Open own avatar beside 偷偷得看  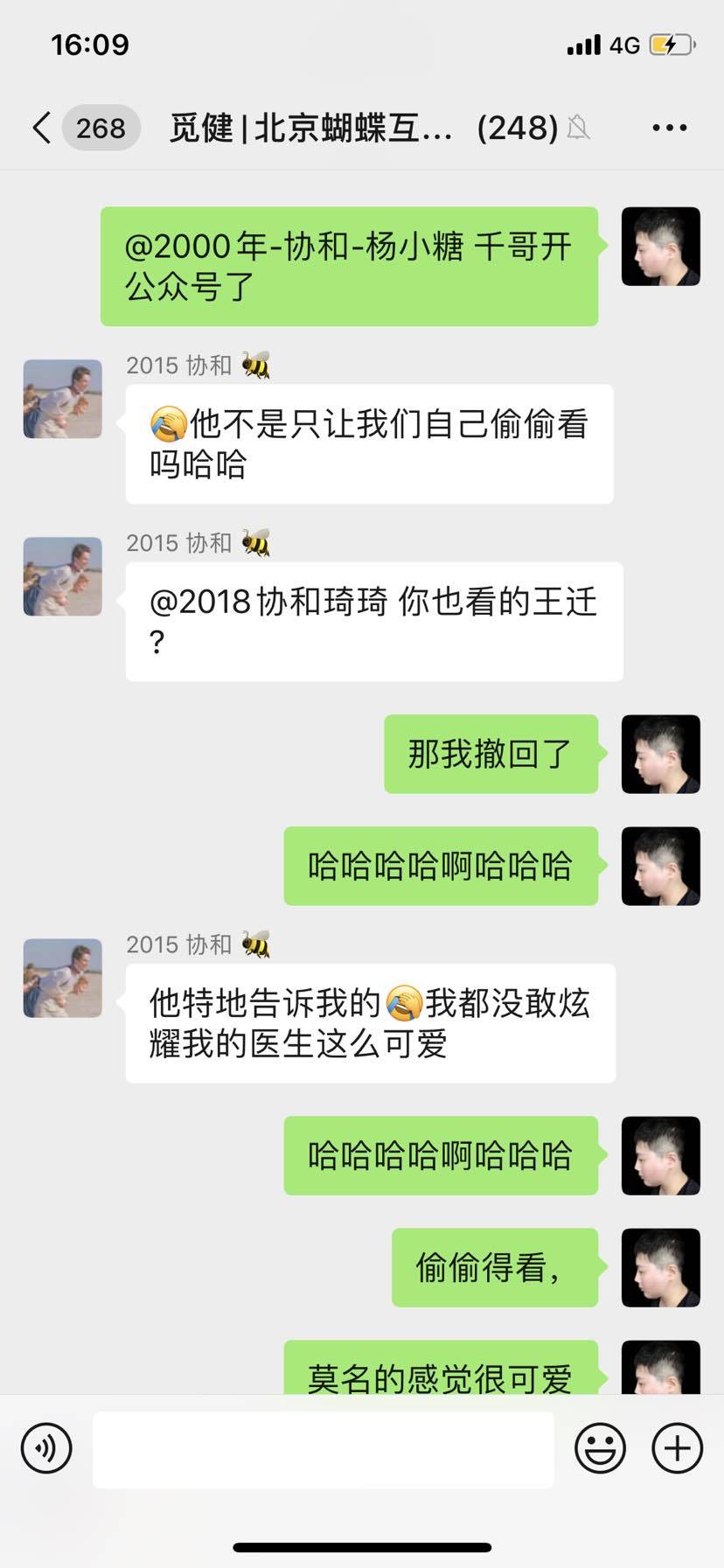pos(660,1267)
